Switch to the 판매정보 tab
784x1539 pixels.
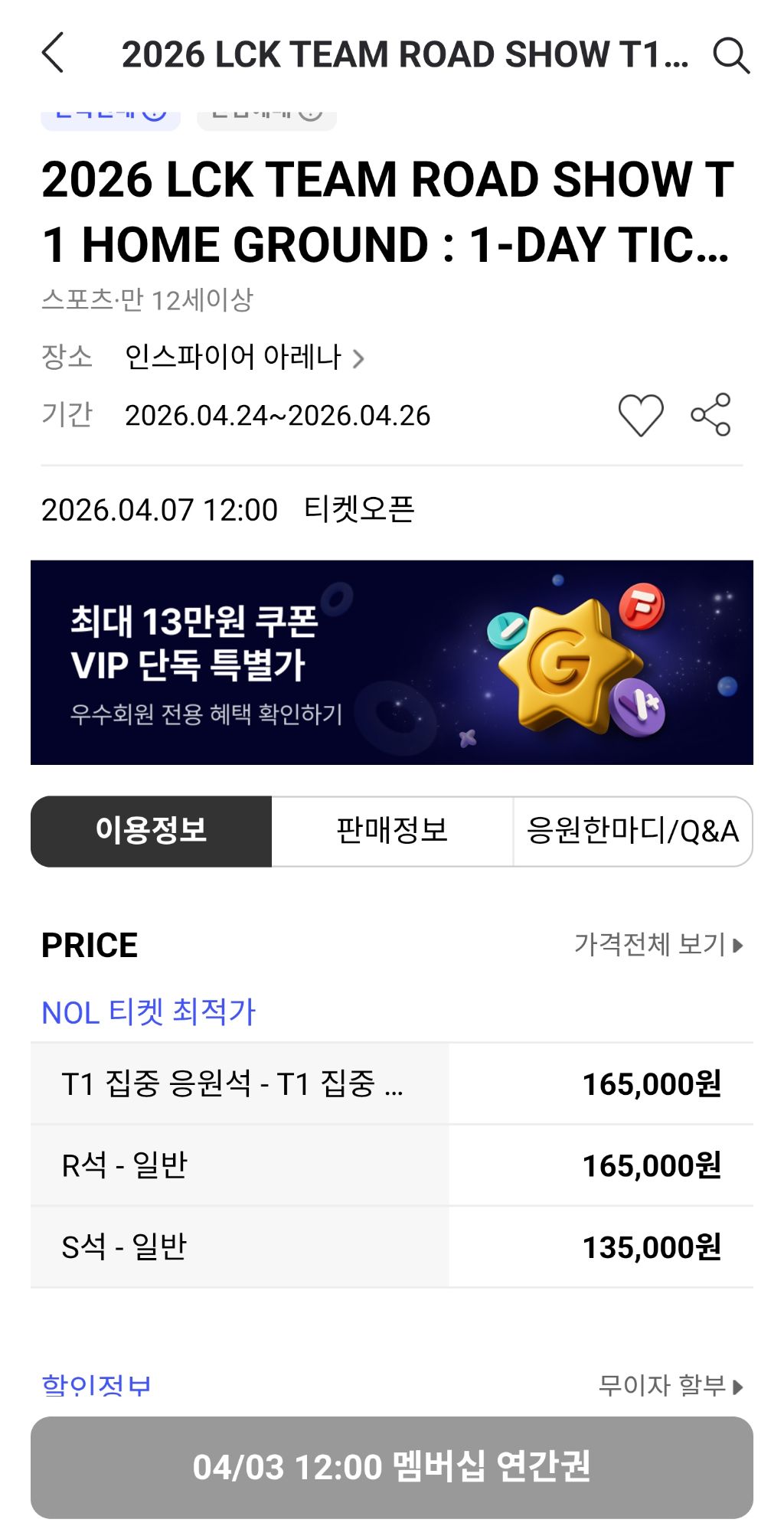[x=392, y=831]
